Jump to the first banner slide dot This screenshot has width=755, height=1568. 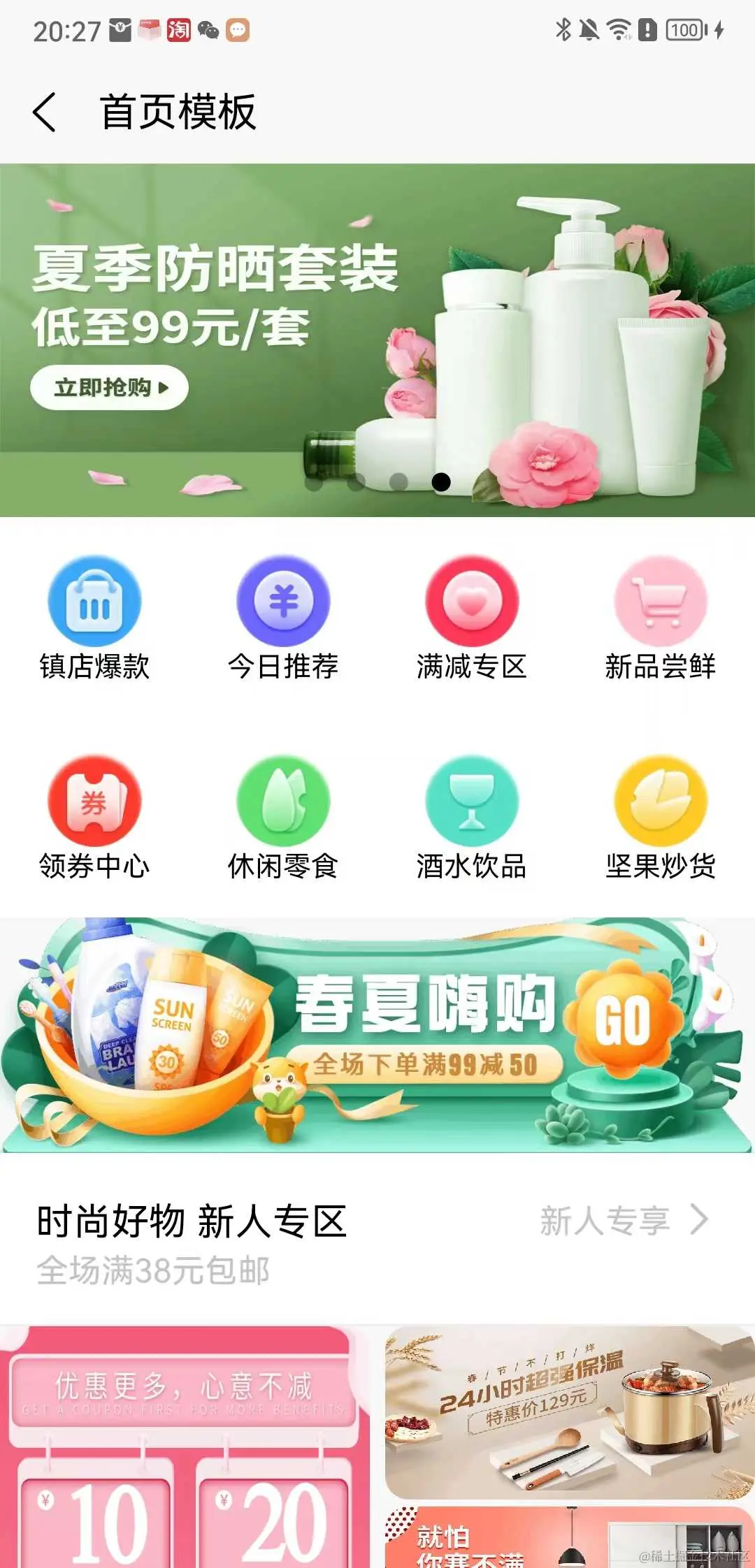coord(315,482)
